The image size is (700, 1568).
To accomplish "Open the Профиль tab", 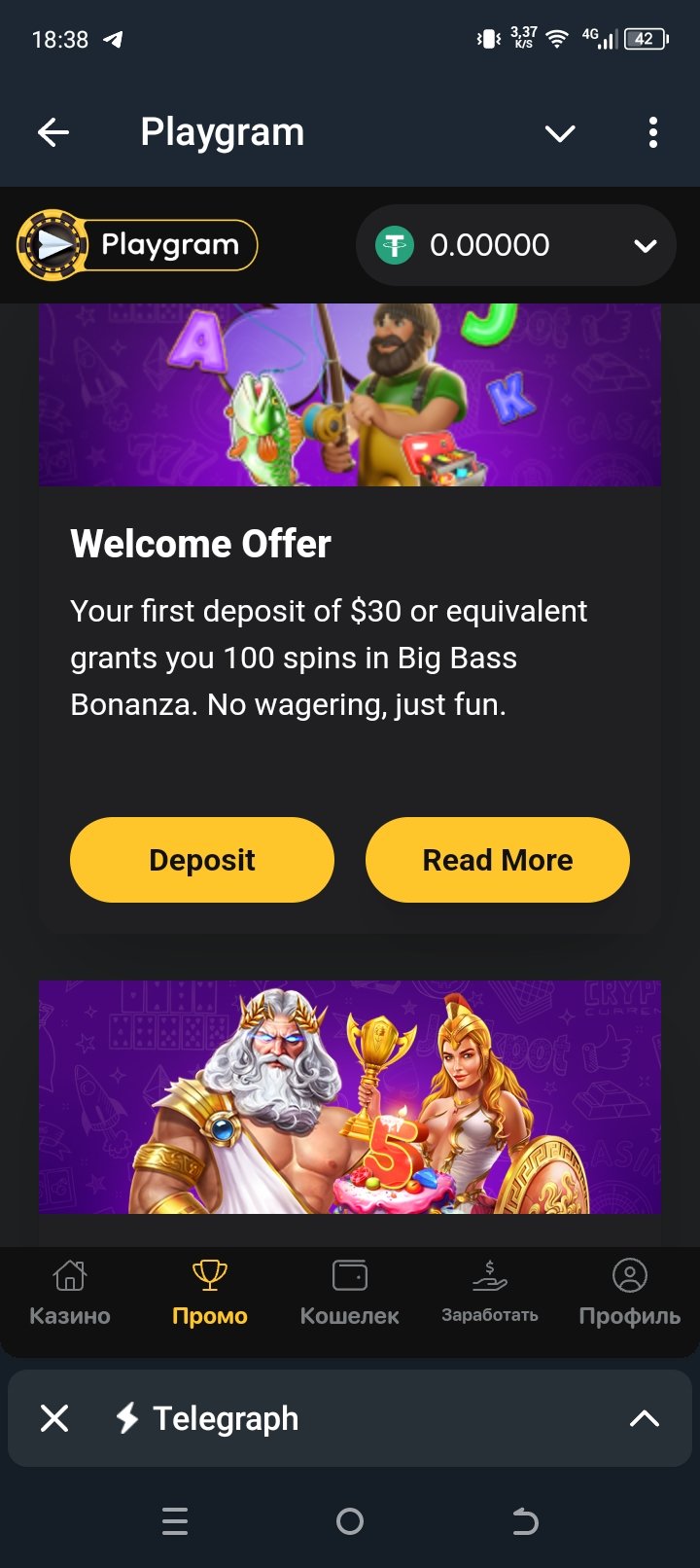I will tap(630, 1293).
